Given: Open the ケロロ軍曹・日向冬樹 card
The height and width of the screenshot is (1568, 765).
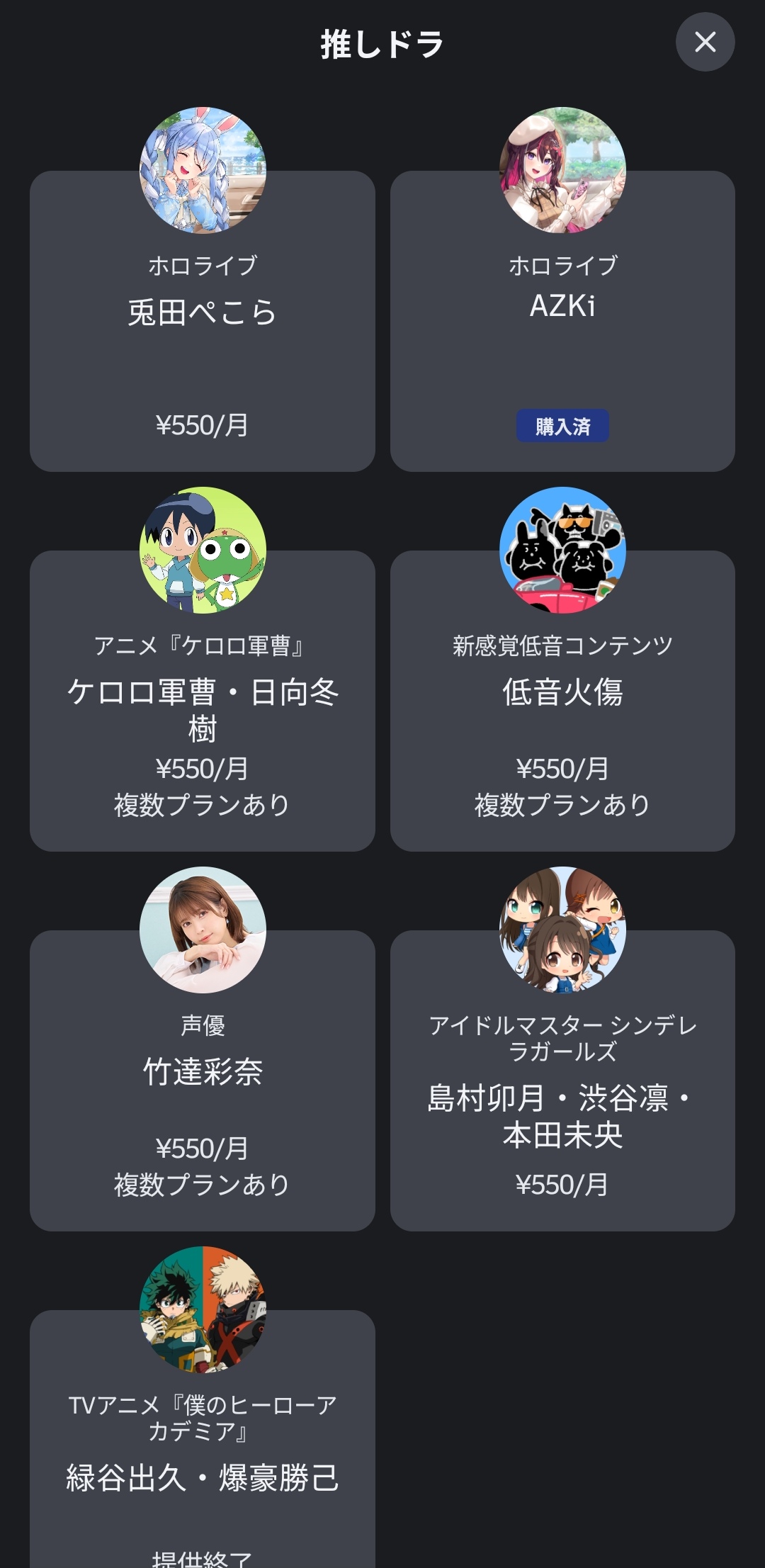Looking at the screenshot, I should point(203,709).
